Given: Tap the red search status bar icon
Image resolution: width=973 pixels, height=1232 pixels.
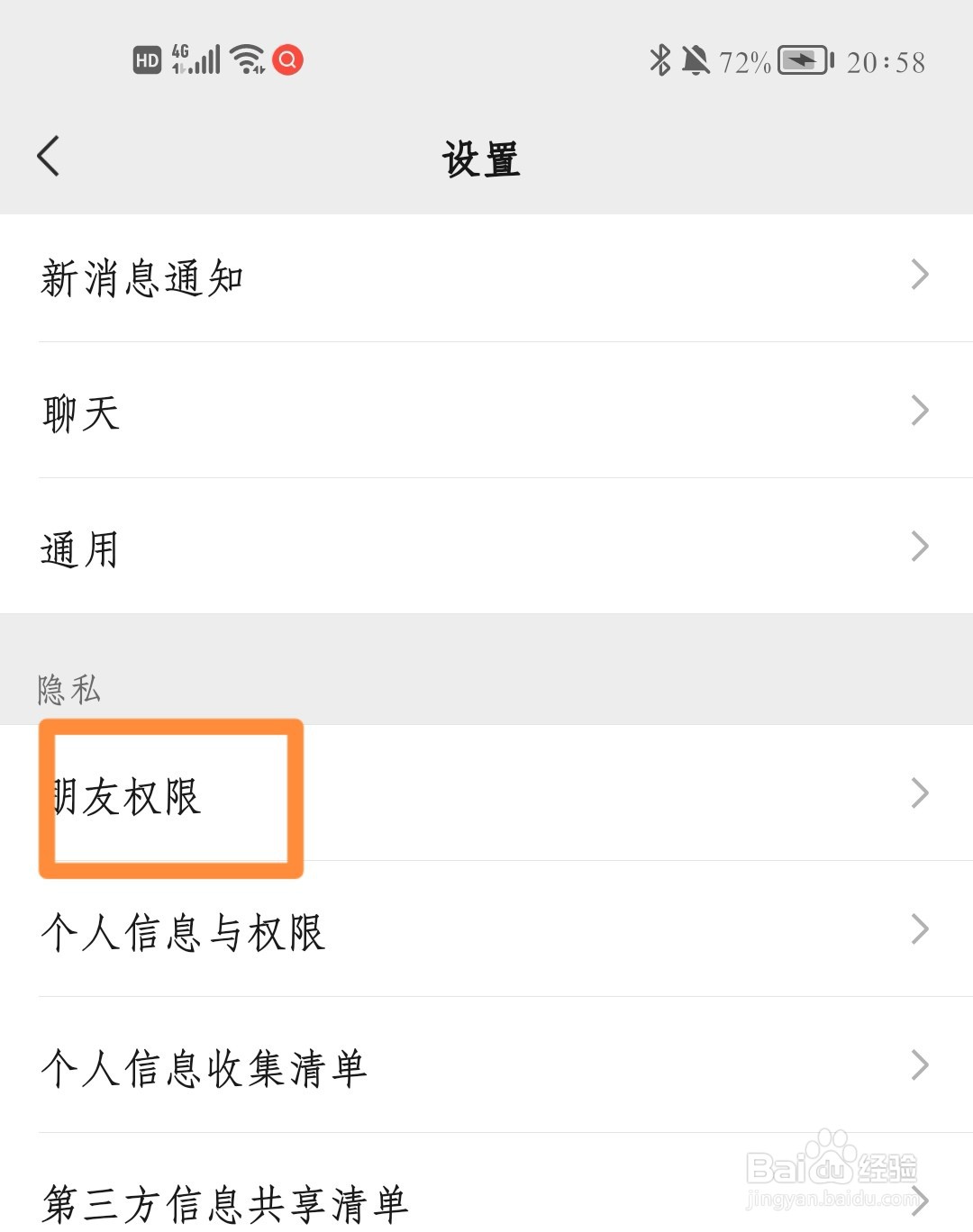Looking at the screenshot, I should coord(286,59).
